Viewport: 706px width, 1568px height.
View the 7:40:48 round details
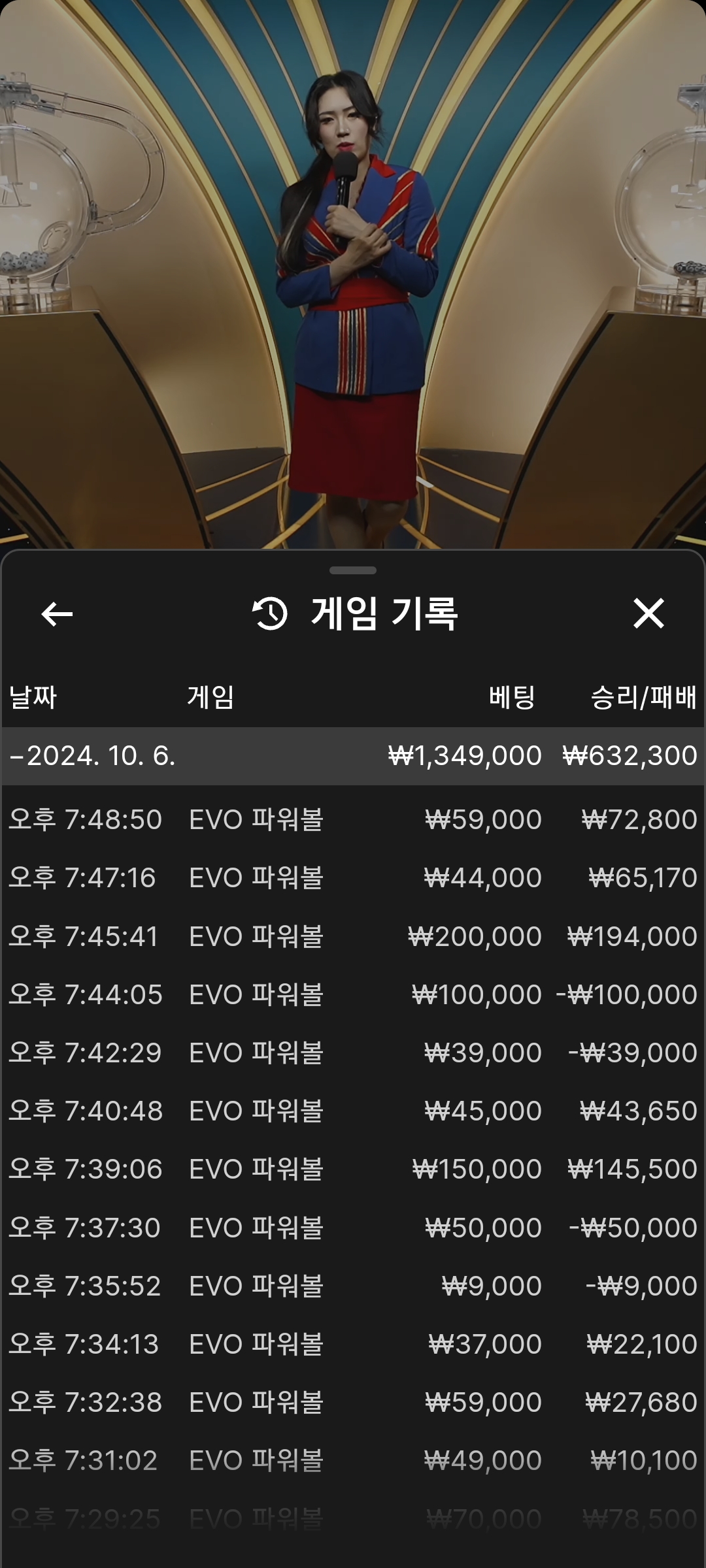(x=353, y=1111)
